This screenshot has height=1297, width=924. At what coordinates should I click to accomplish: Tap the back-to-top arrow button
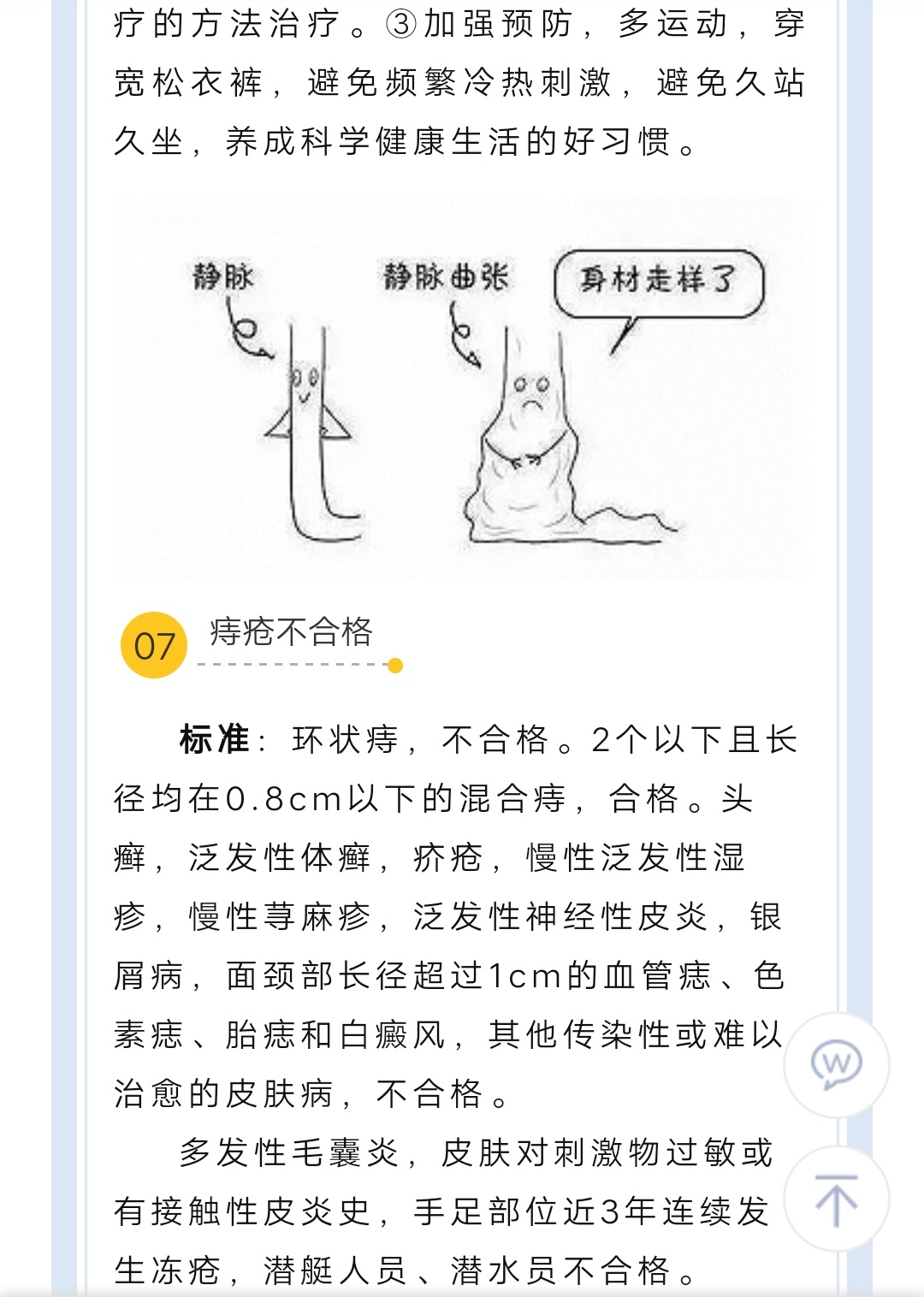click(x=836, y=1199)
